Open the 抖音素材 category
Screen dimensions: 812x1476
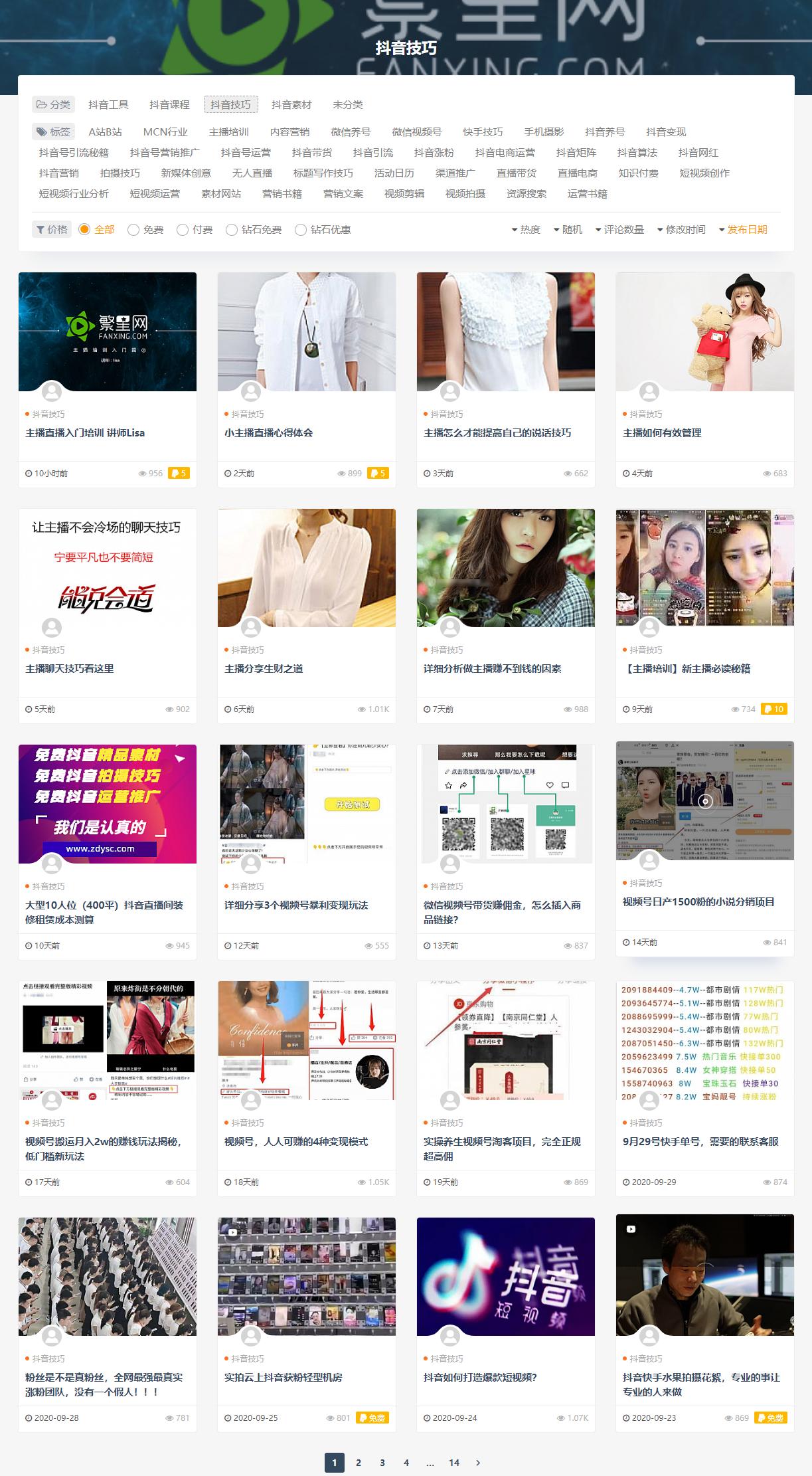pyautogui.click(x=291, y=105)
